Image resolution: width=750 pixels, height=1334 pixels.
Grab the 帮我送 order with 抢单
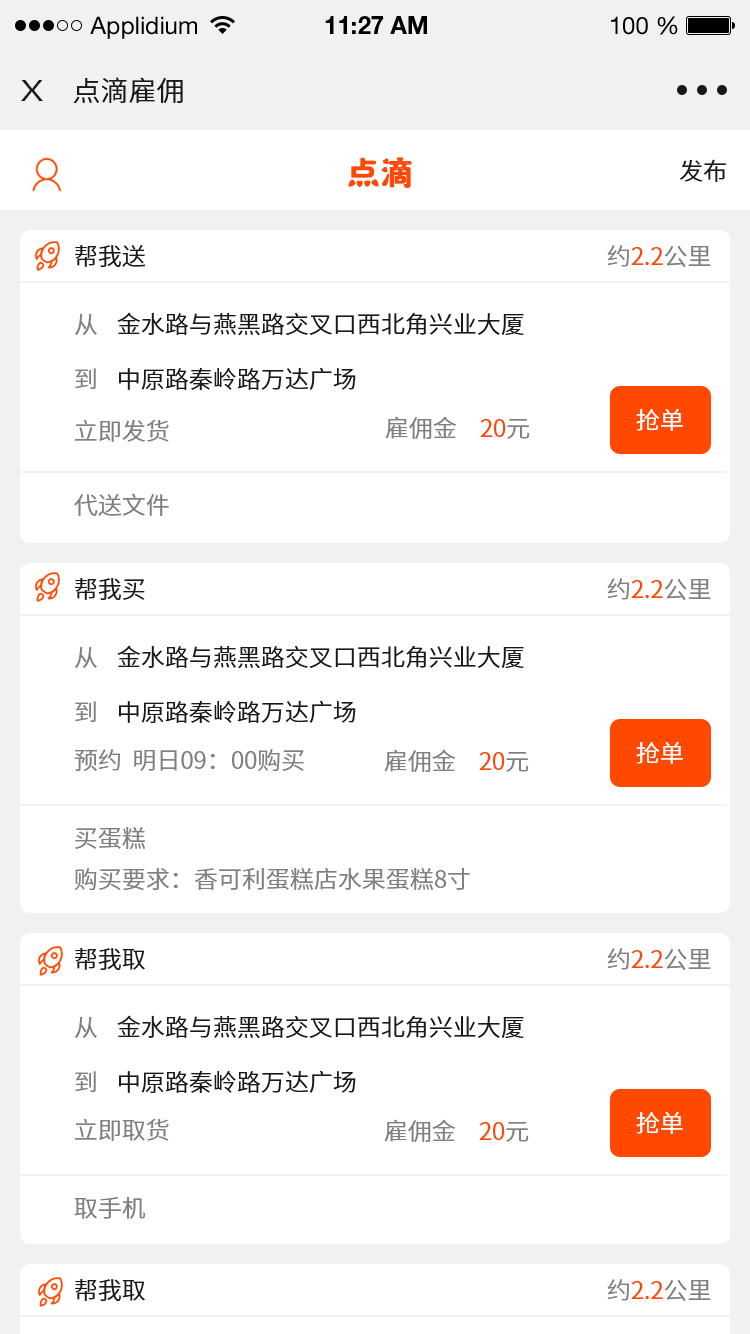(x=660, y=420)
